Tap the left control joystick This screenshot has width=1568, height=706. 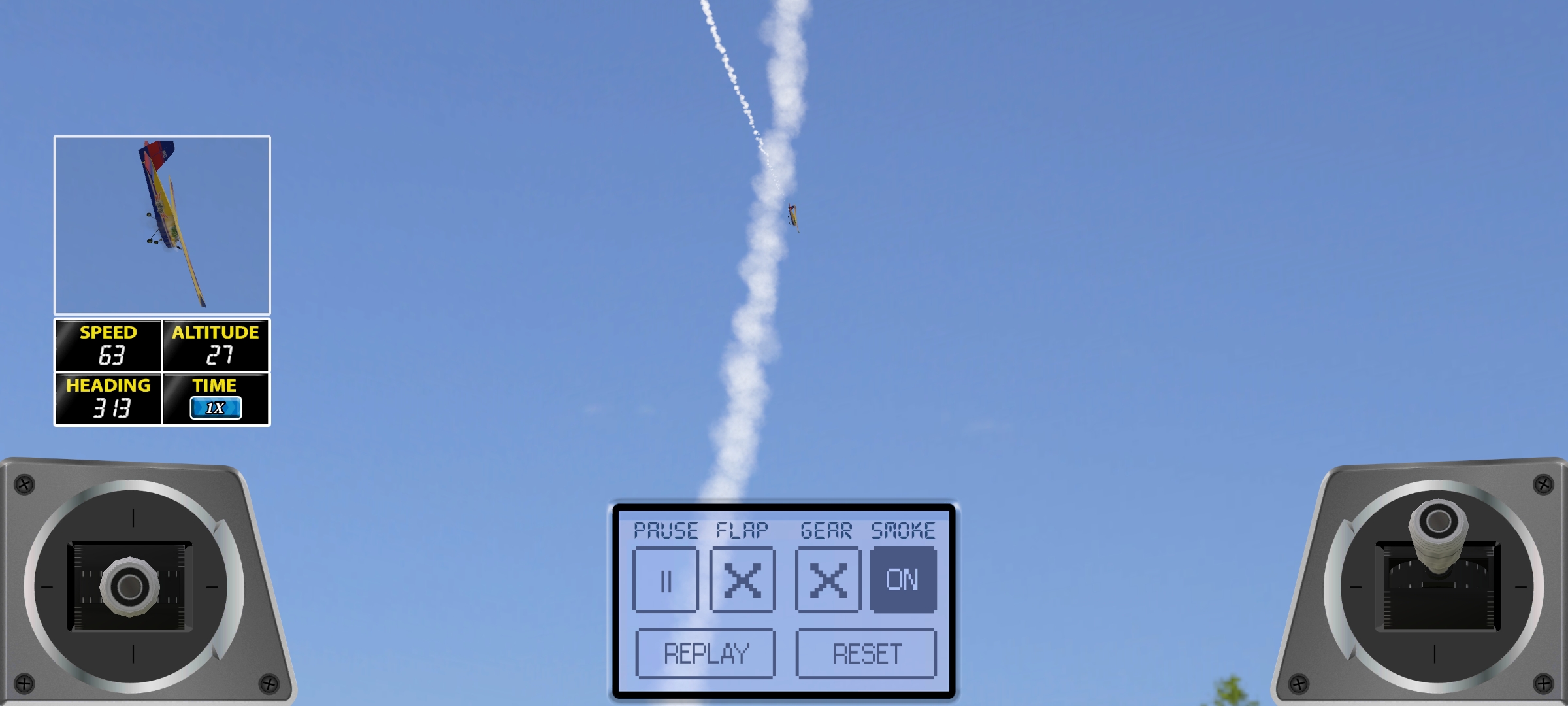pyautogui.click(x=129, y=586)
